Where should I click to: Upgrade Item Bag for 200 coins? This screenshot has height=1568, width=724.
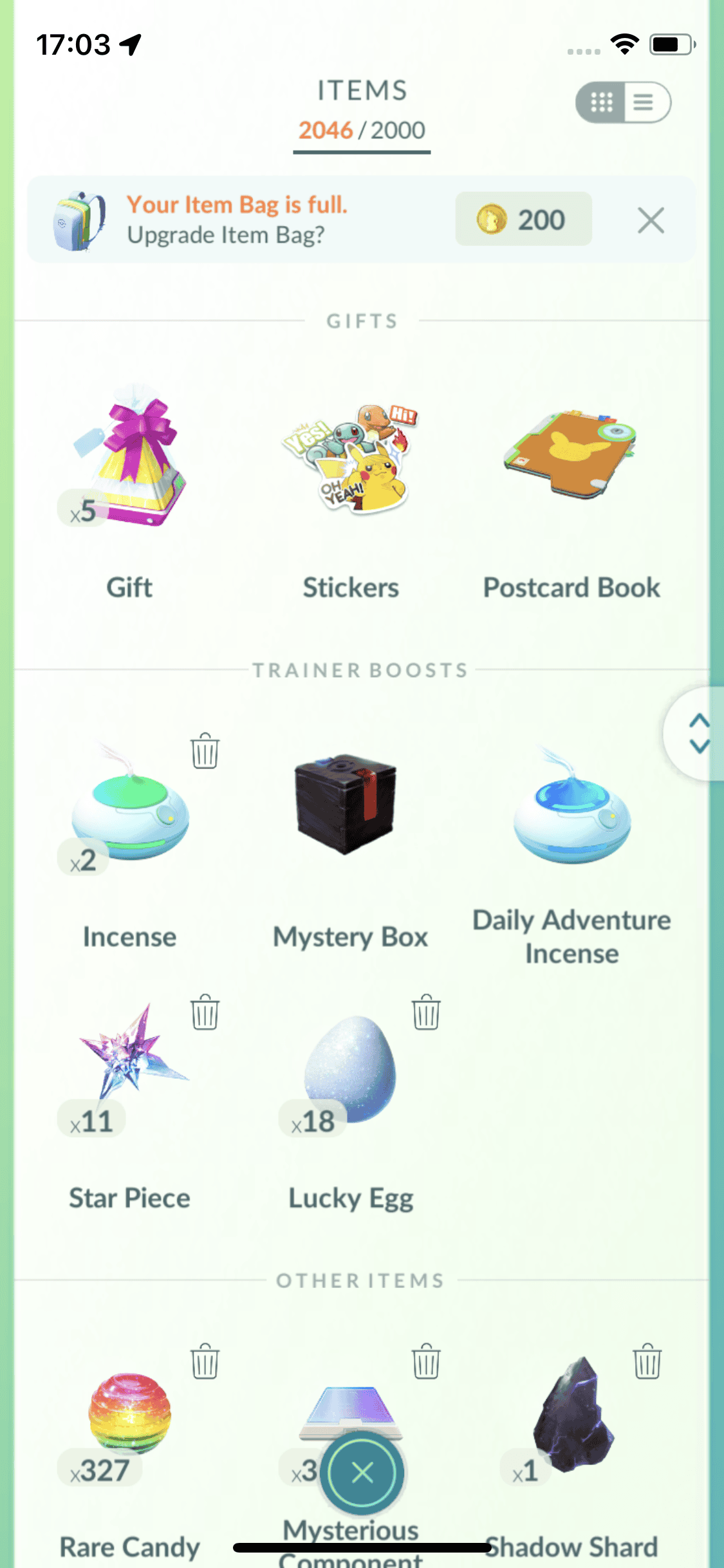(523, 219)
